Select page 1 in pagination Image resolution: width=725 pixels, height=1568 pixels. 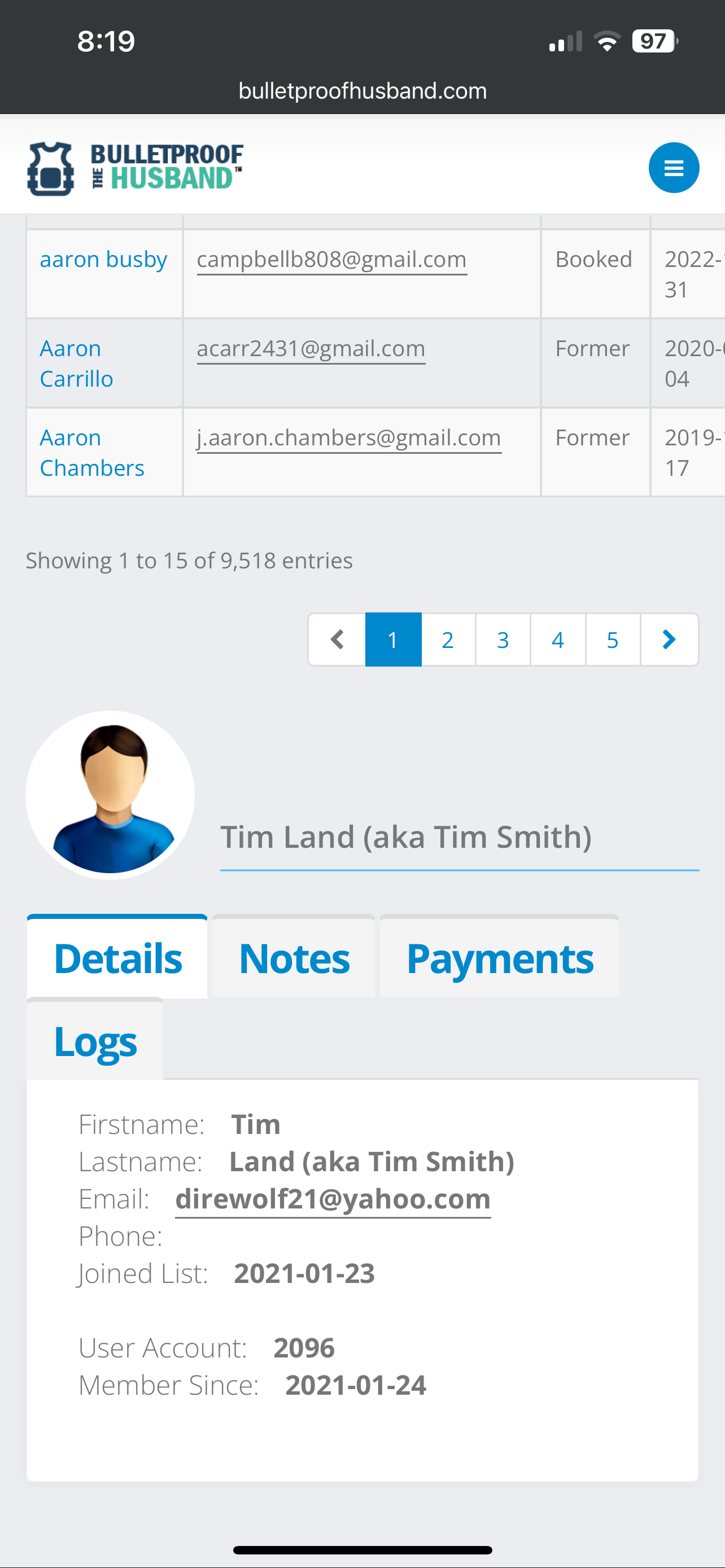click(x=392, y=640)
